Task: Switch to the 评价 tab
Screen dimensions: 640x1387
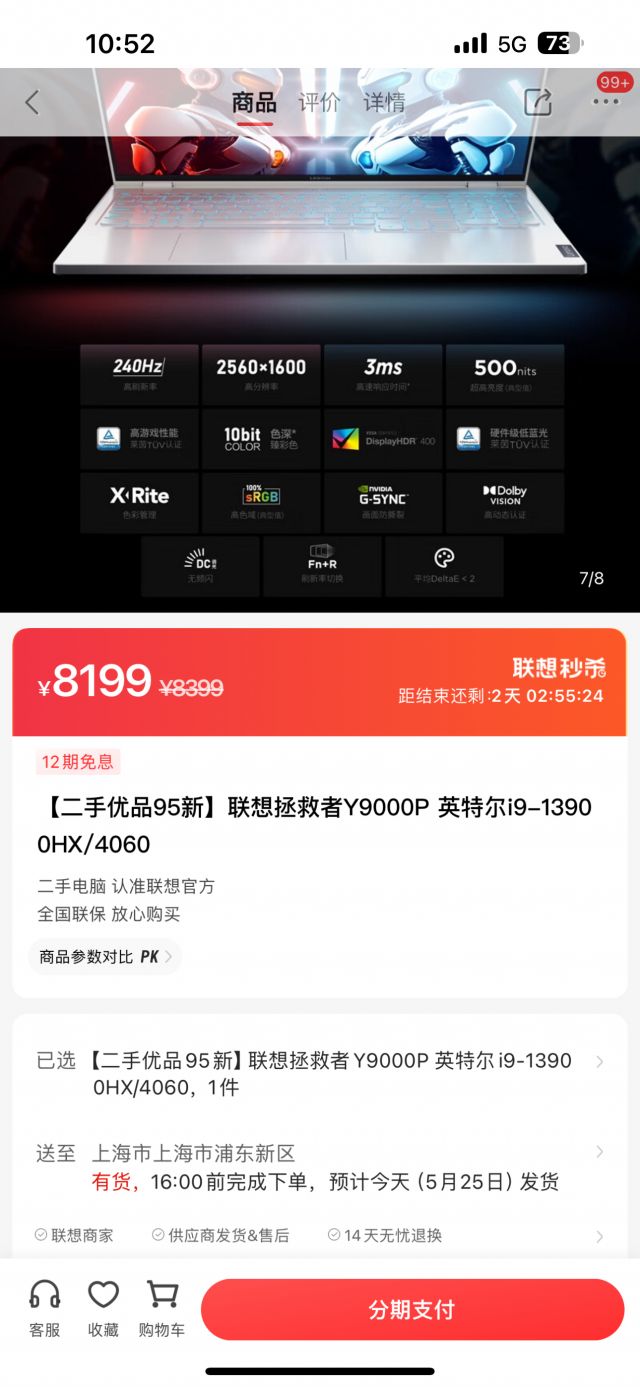Action: pyautogui.click(x=319, y=102)
